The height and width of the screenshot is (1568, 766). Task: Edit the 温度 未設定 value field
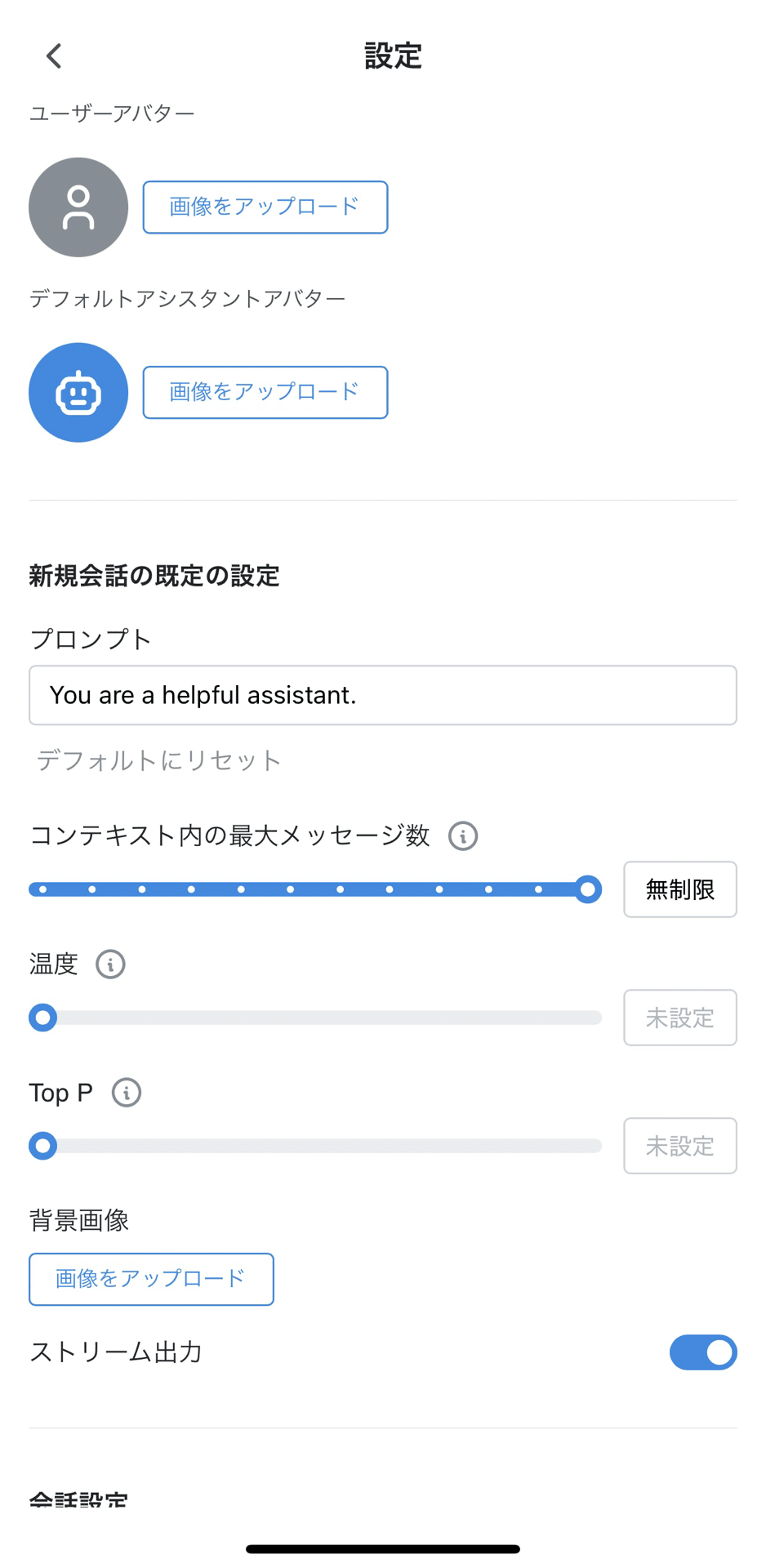click(679, 1018)
